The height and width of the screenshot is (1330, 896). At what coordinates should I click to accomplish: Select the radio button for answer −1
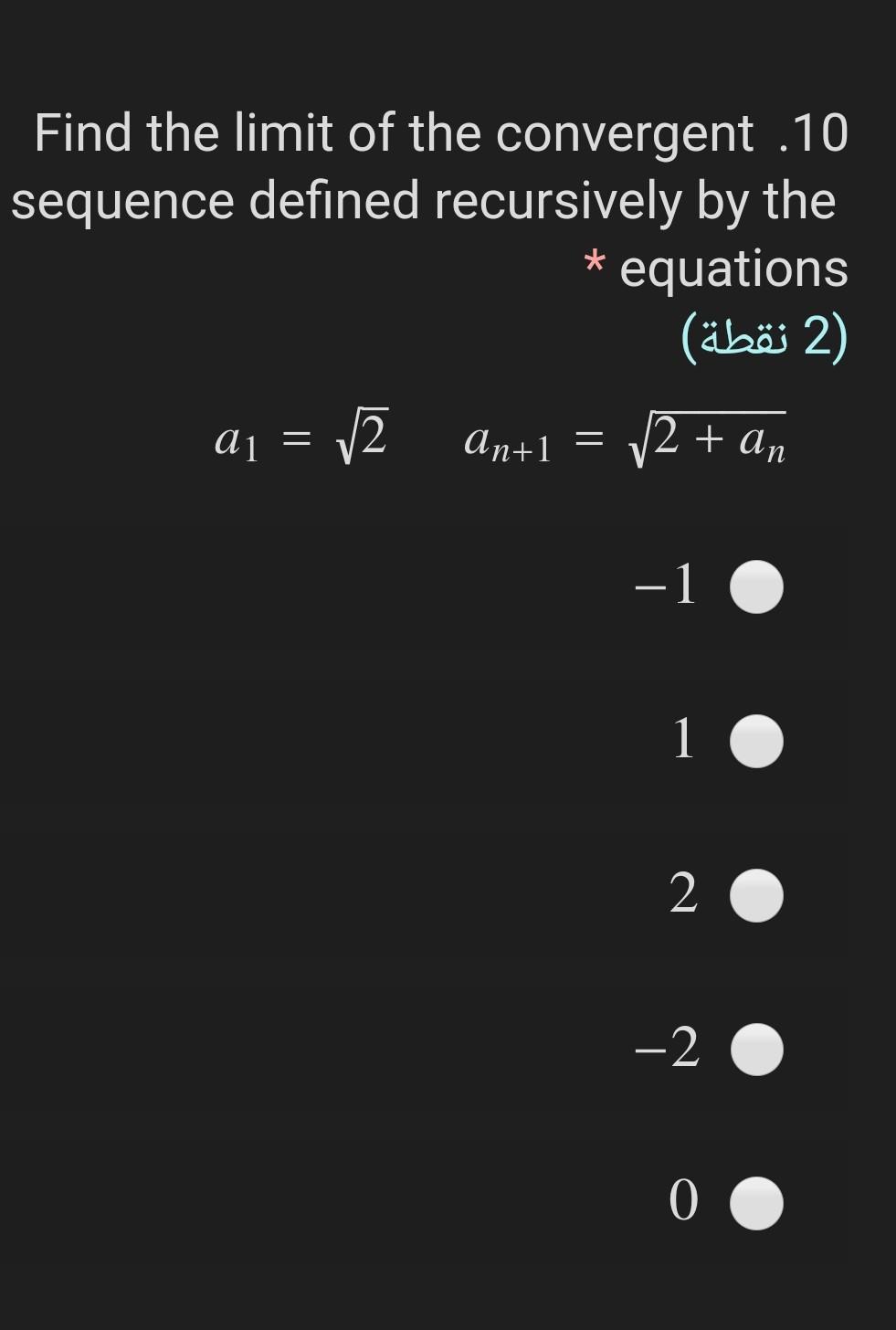coord(756,587)
